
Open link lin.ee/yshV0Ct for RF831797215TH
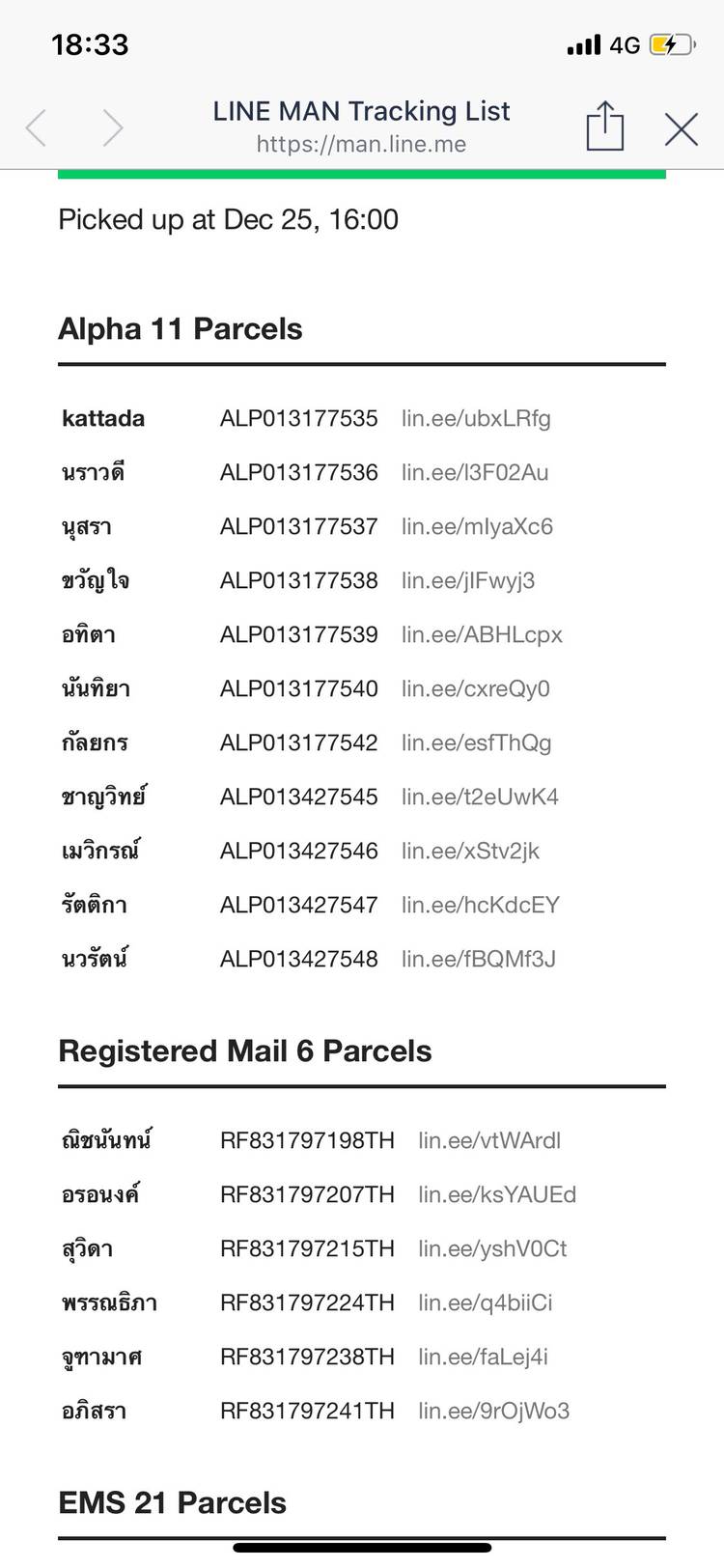tap(492, 1248)
